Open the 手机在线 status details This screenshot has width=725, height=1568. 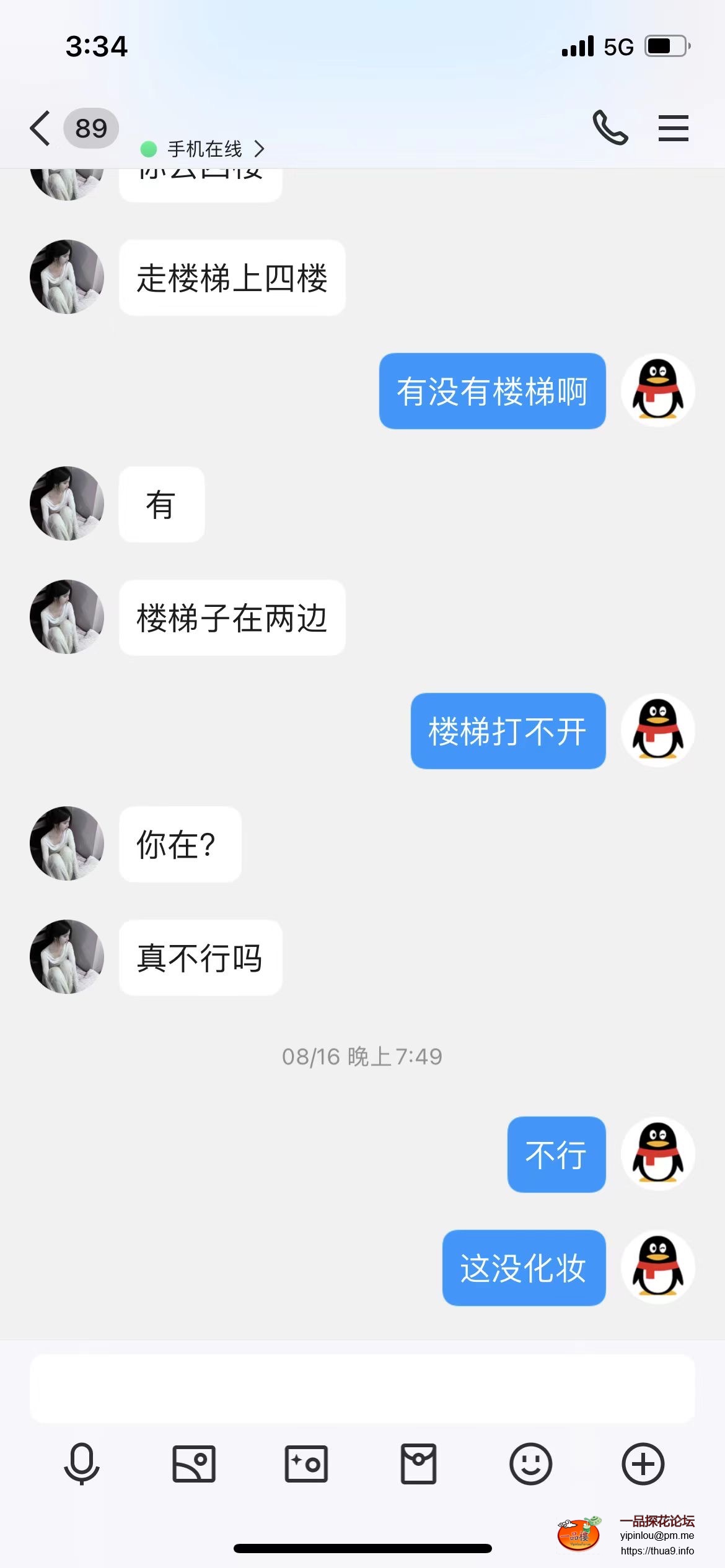coord(204,149)
